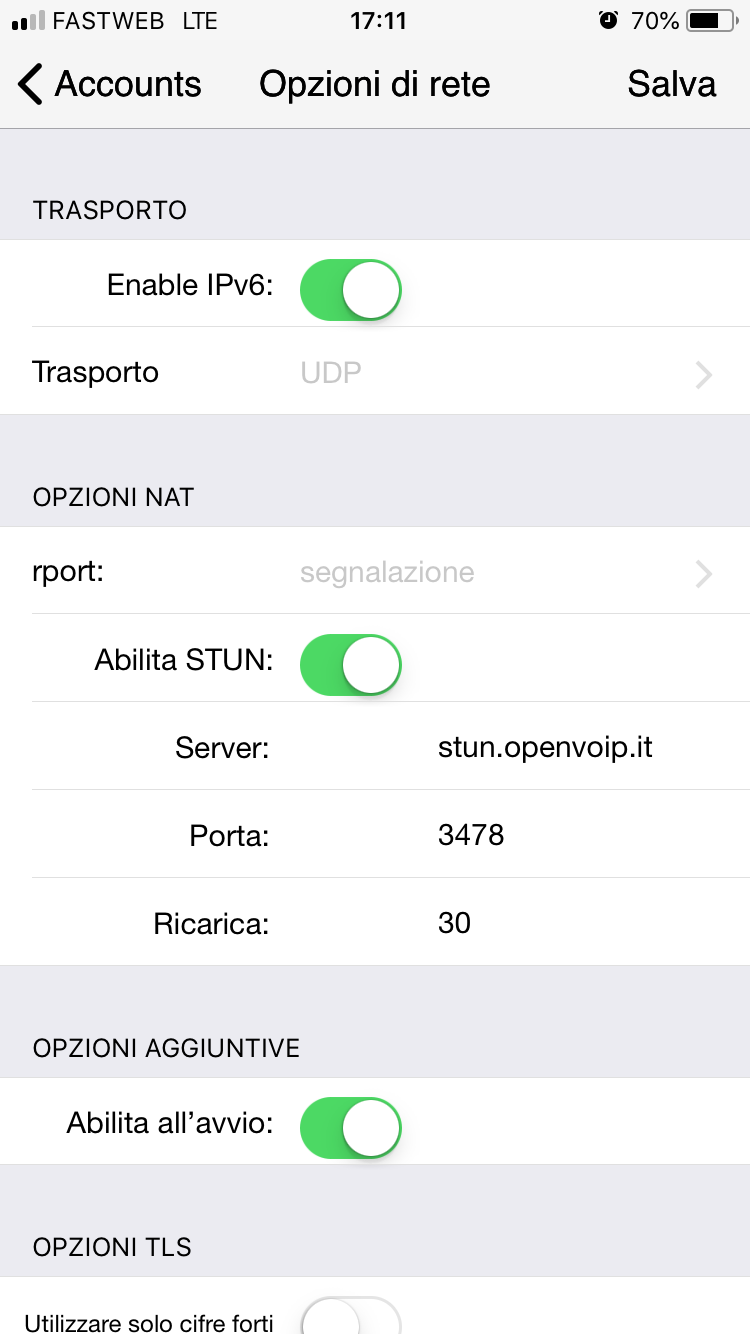
Task: Toggle the Enable IPv6 switch
Action: point(351,290)
